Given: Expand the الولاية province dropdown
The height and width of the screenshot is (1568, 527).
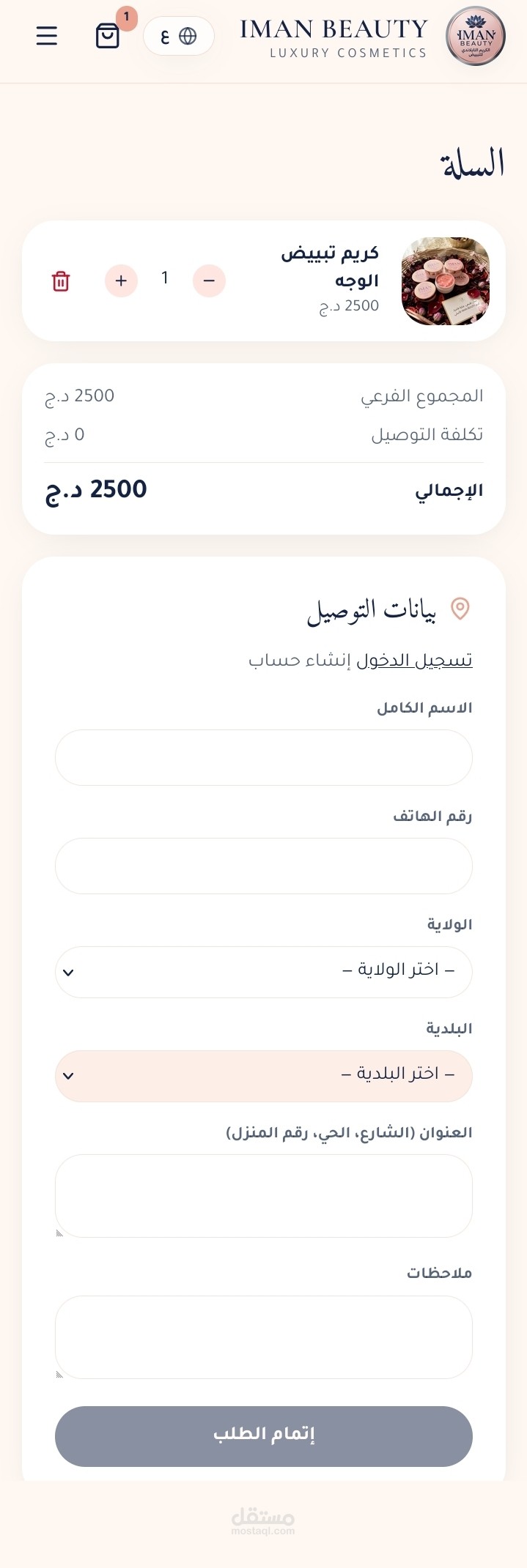Looking at the screenshot, I should pos(264,972).
